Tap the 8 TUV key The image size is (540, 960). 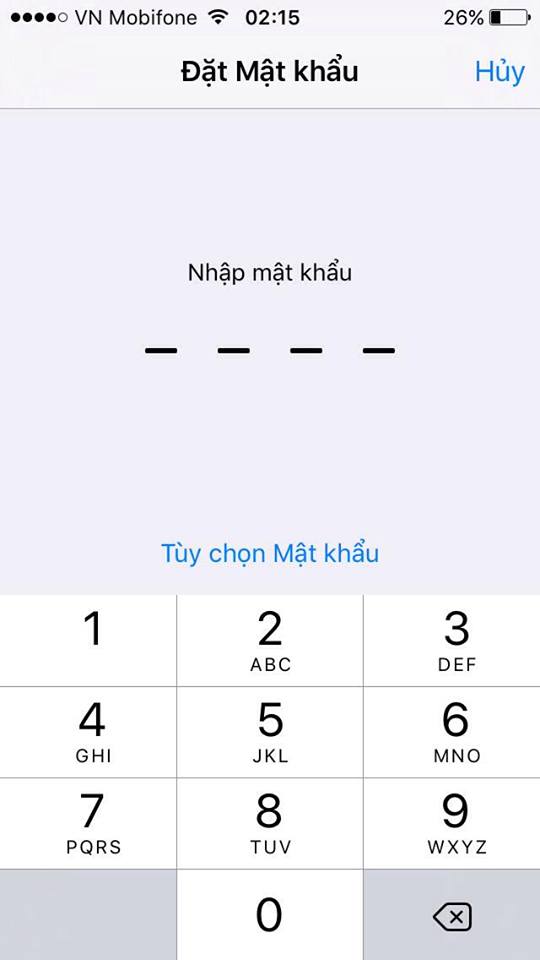coord(270,823)
